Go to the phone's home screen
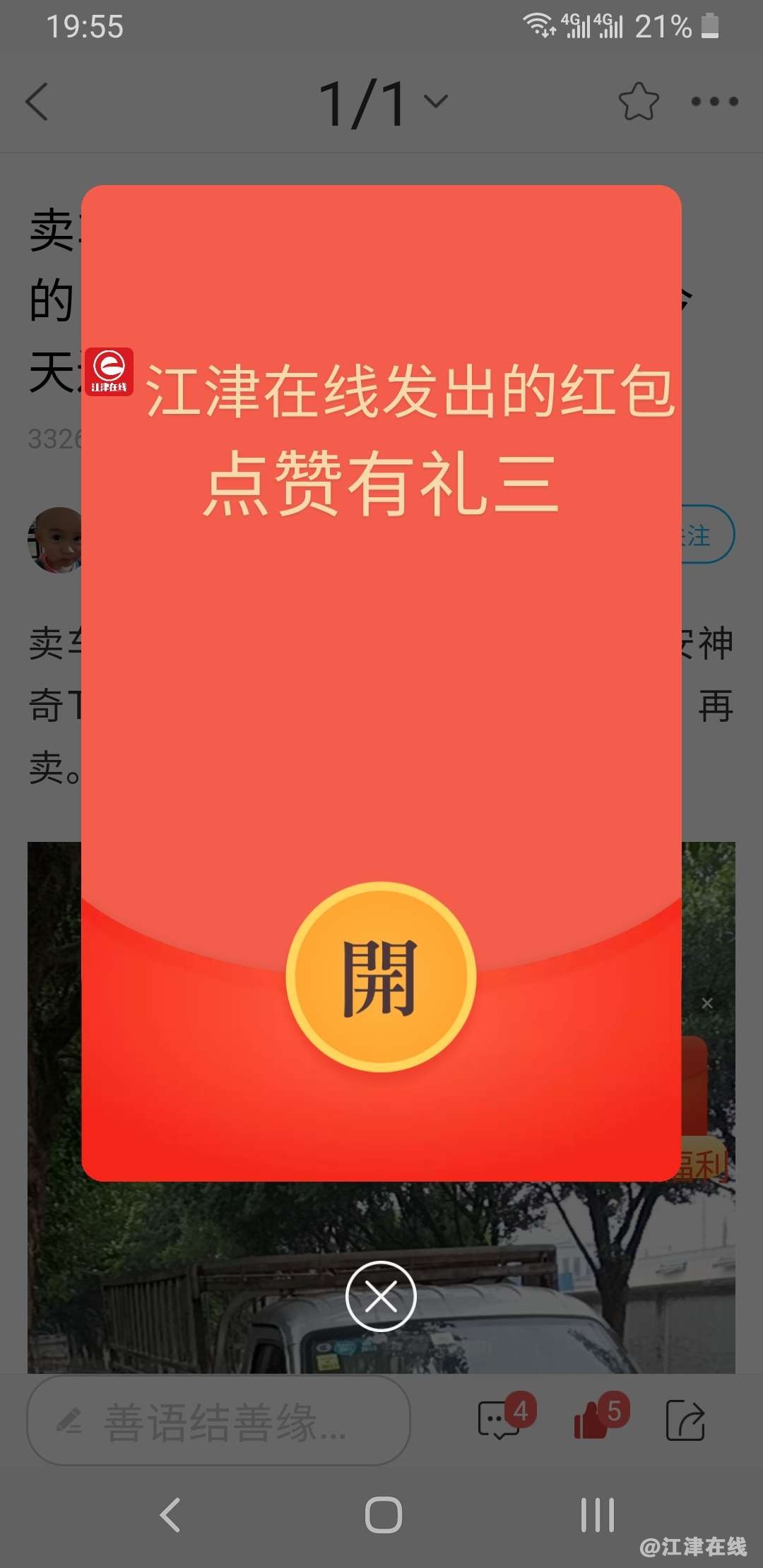This screenshot has height=1568, width=763. 383,1514
